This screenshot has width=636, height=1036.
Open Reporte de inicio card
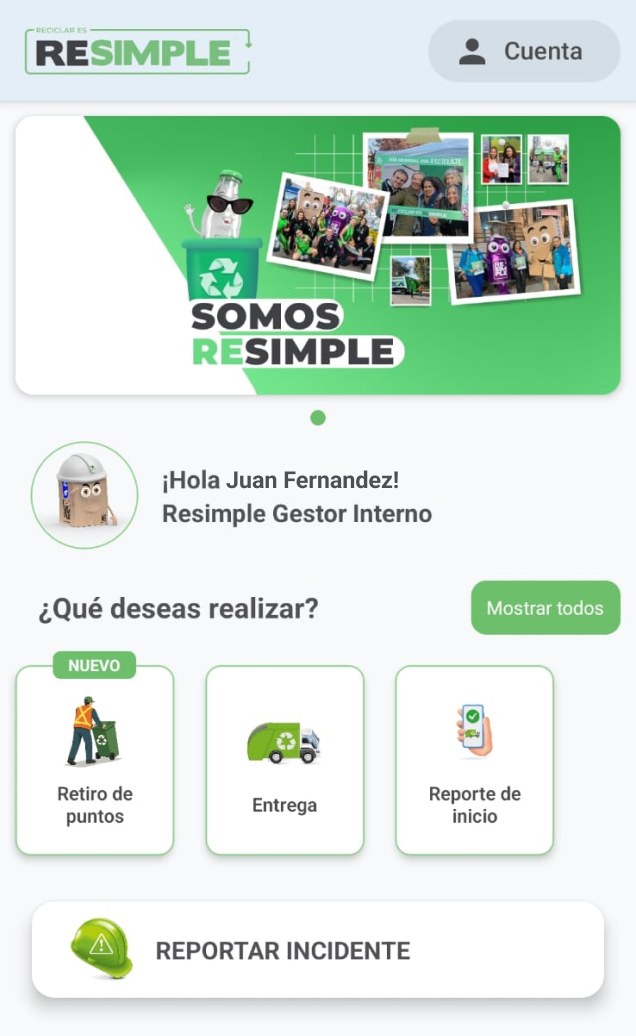475,761
